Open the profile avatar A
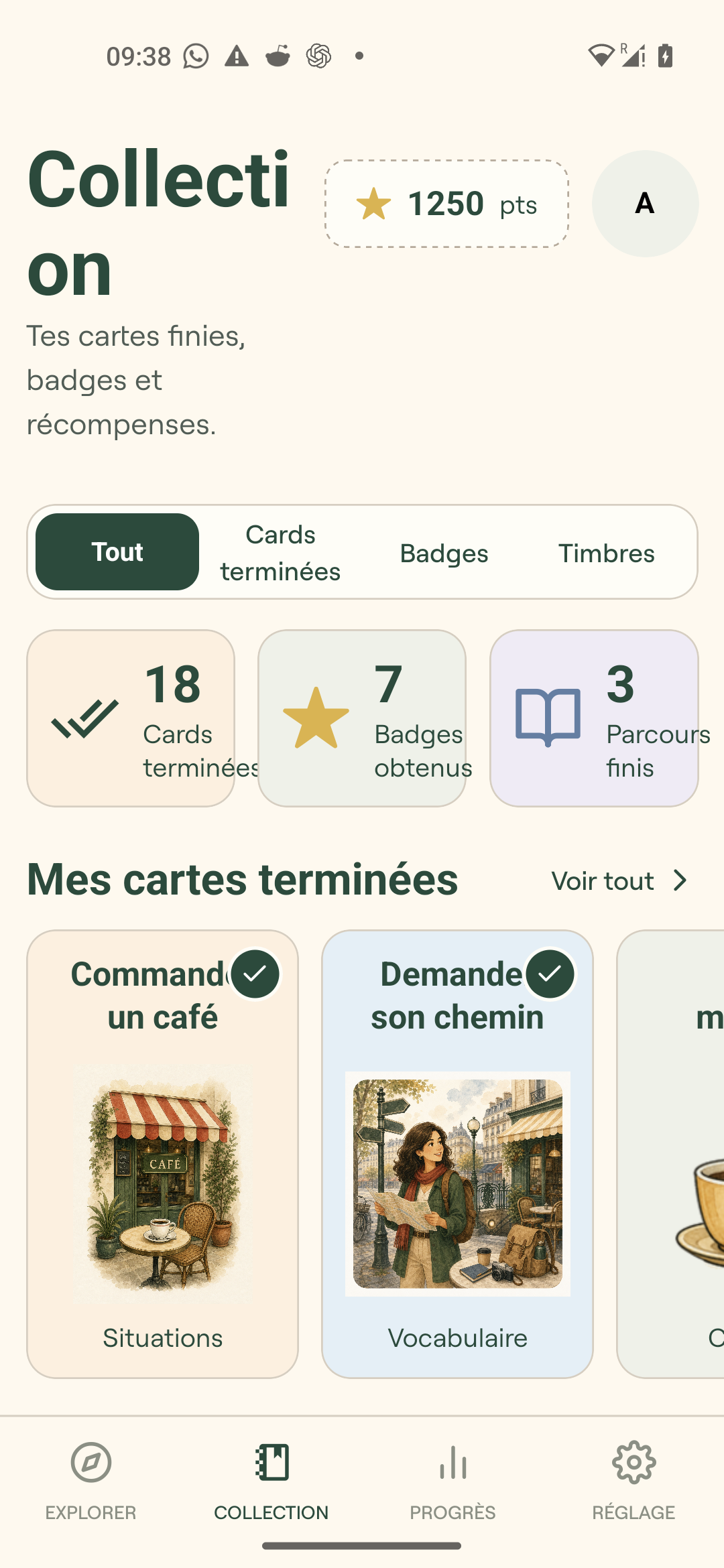 click(645, 204)
